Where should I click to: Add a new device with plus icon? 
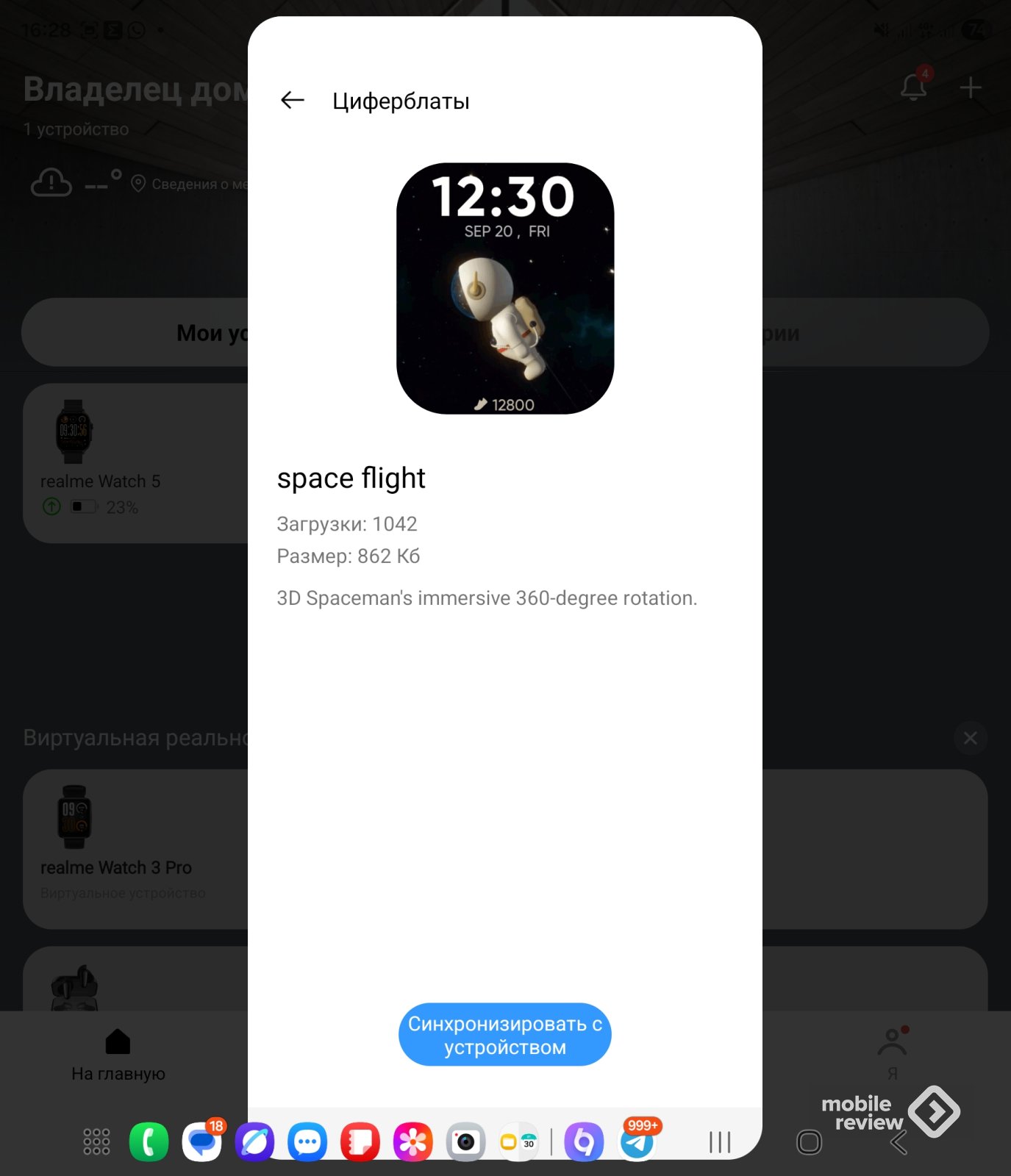click(x=970, y=88)
